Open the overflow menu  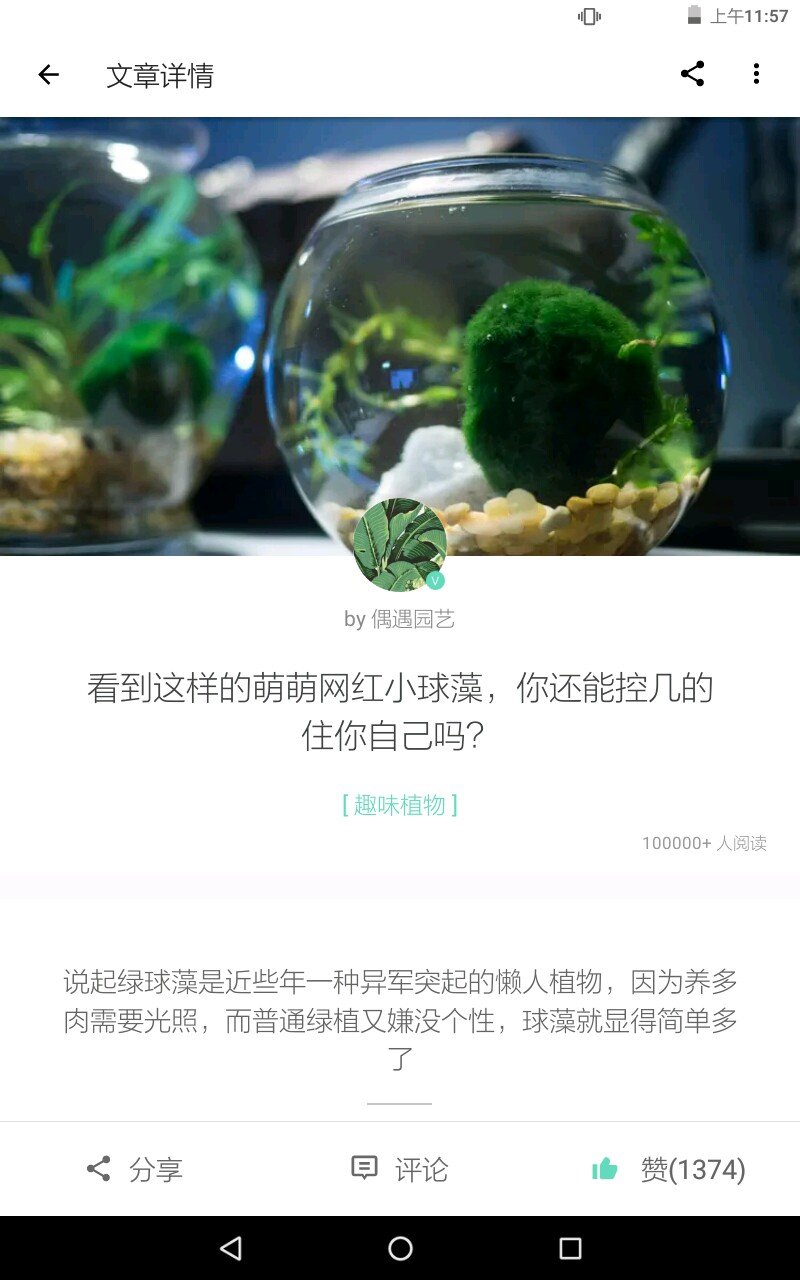pos(756,74)
